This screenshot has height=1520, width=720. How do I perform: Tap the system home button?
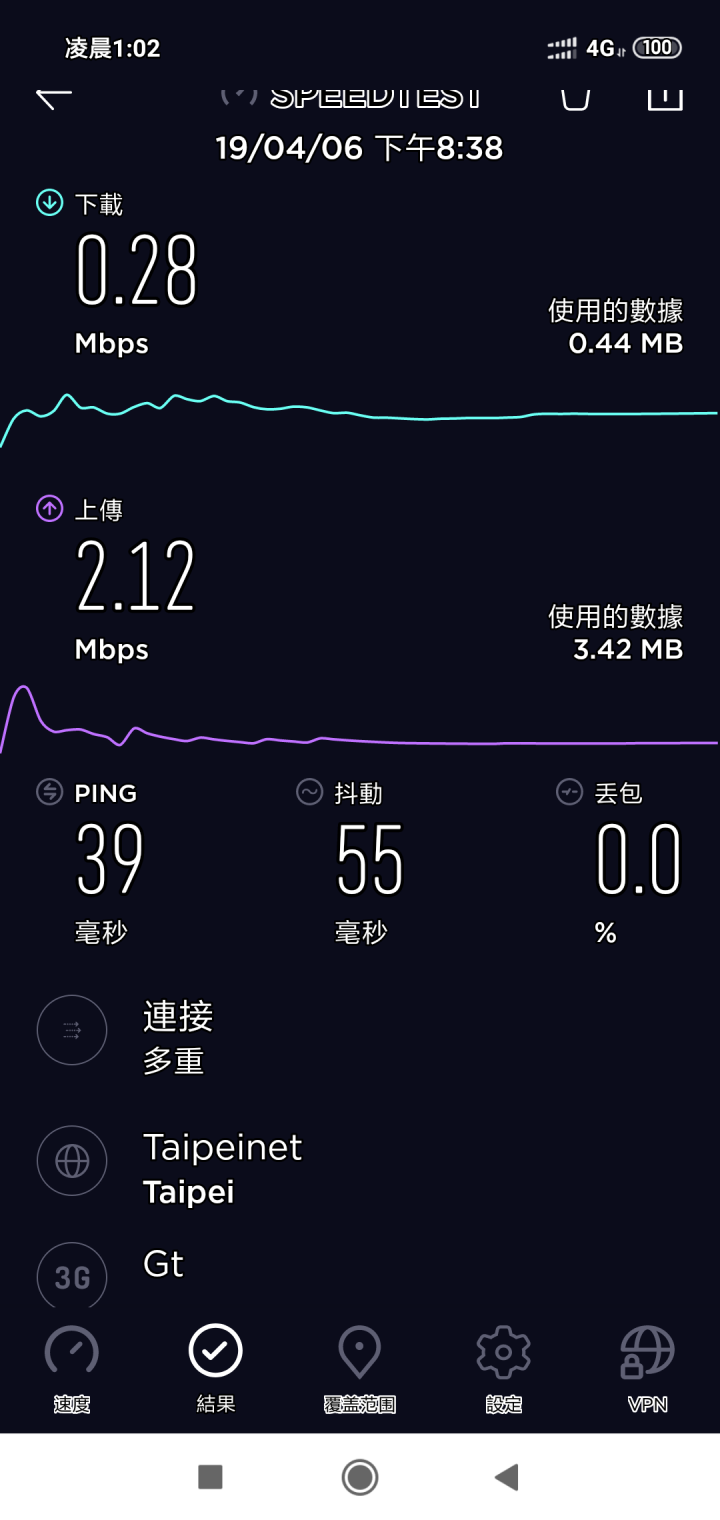point(360,1476)
